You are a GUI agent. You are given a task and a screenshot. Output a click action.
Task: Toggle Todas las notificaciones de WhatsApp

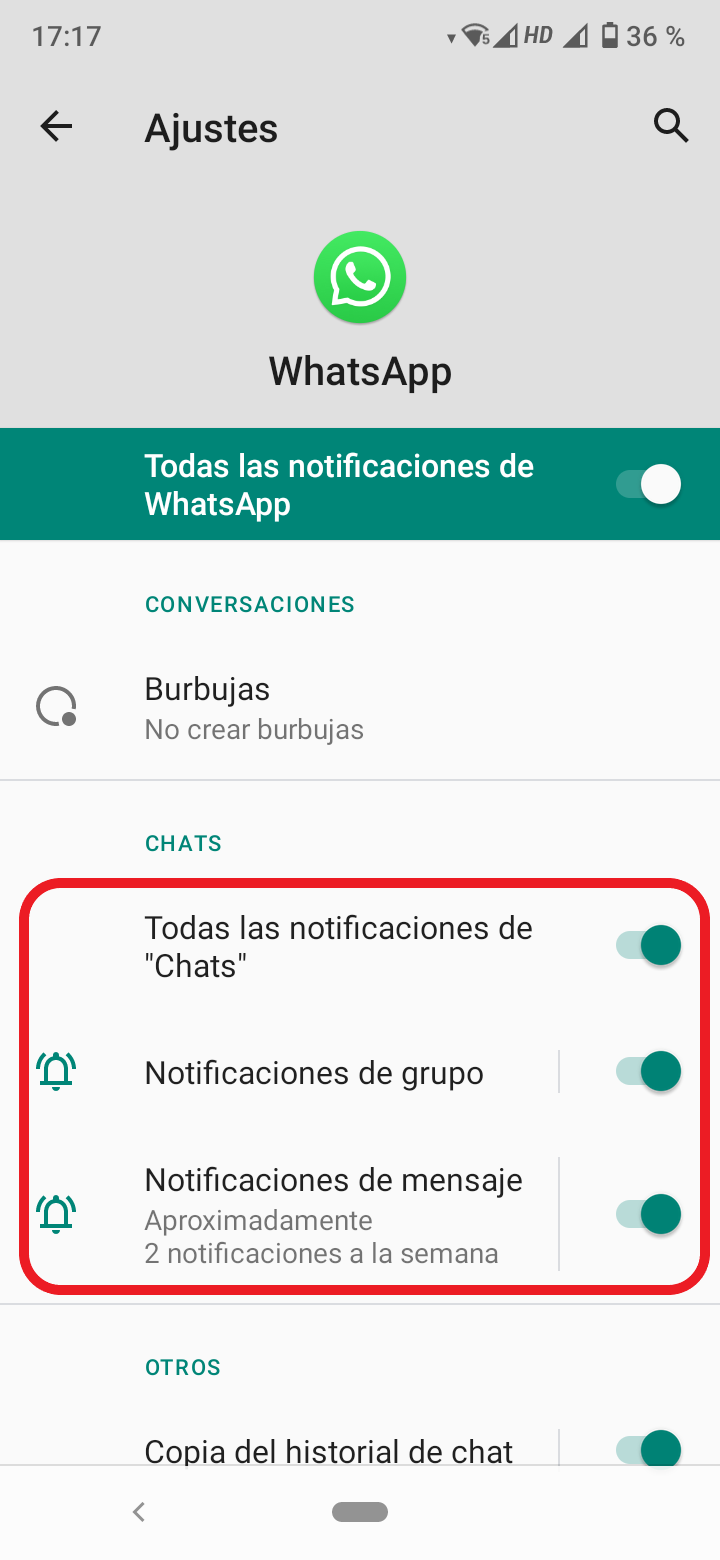[649, 485]
